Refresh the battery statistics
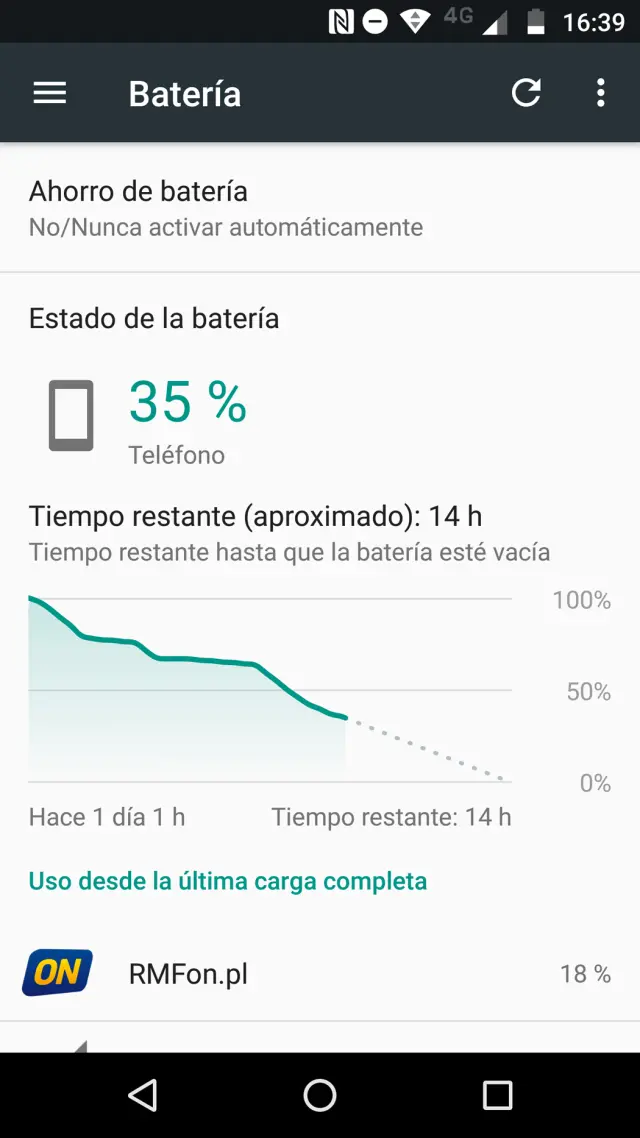Image resolution: width=640 pixels, height=1138 pixels. click(x=526, y=93)
